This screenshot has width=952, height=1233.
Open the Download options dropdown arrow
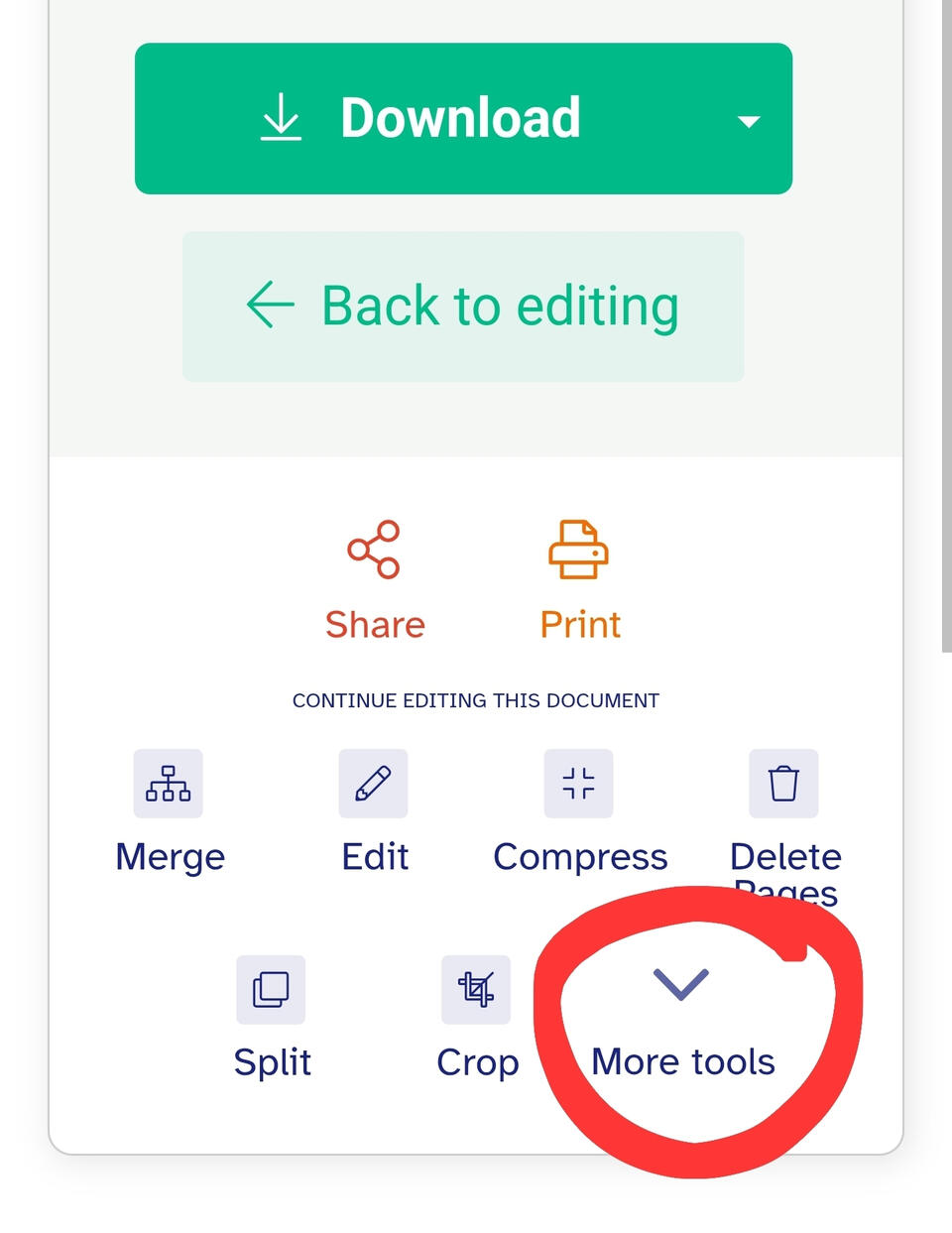click(748, 121)
